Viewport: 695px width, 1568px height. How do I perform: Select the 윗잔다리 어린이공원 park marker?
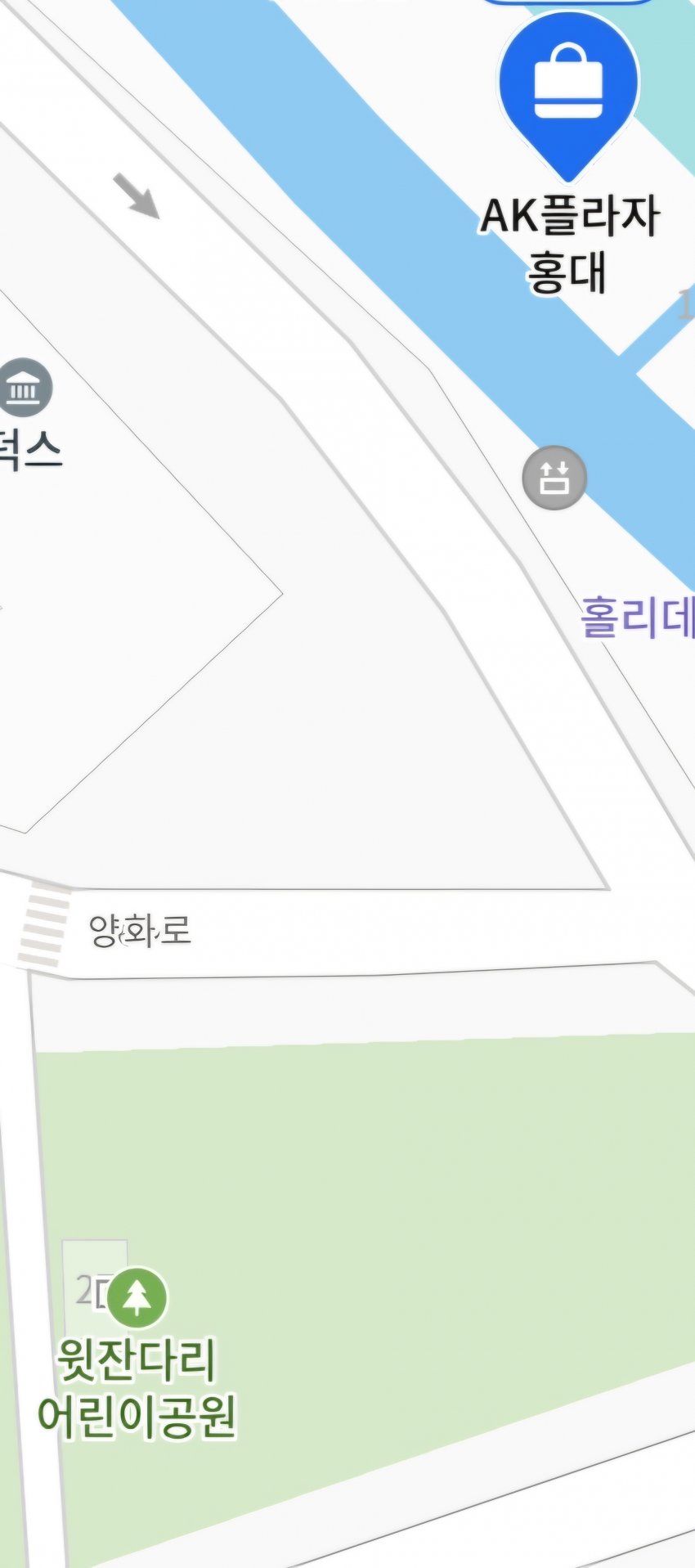click(137, 1297)
